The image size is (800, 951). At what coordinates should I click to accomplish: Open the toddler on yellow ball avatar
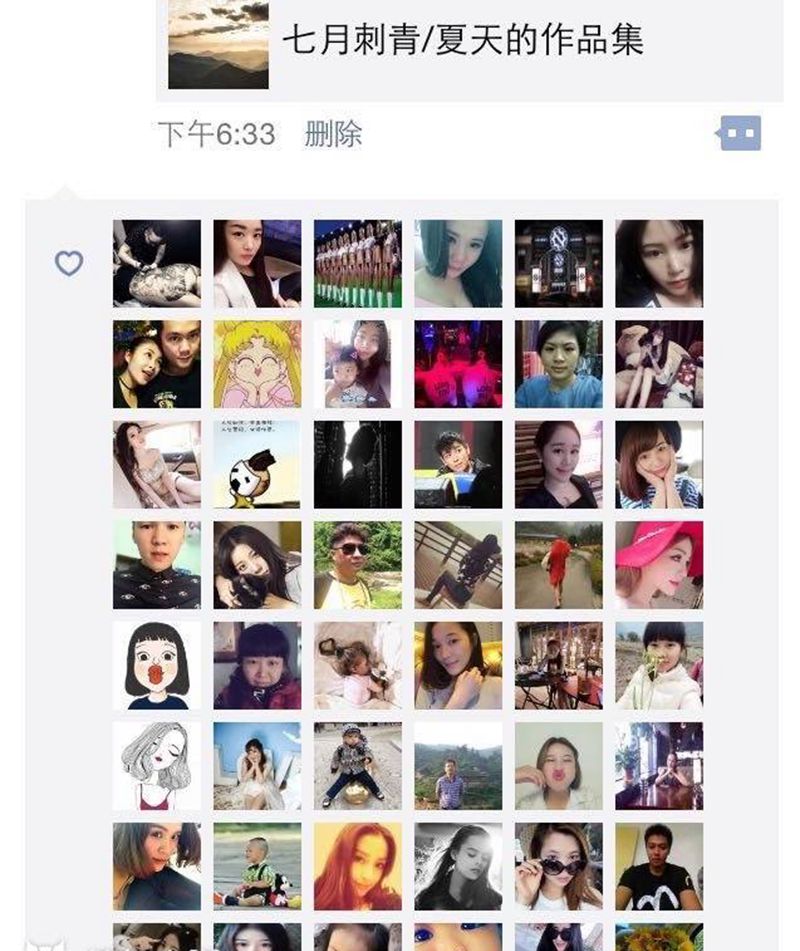tap(358, 766)
